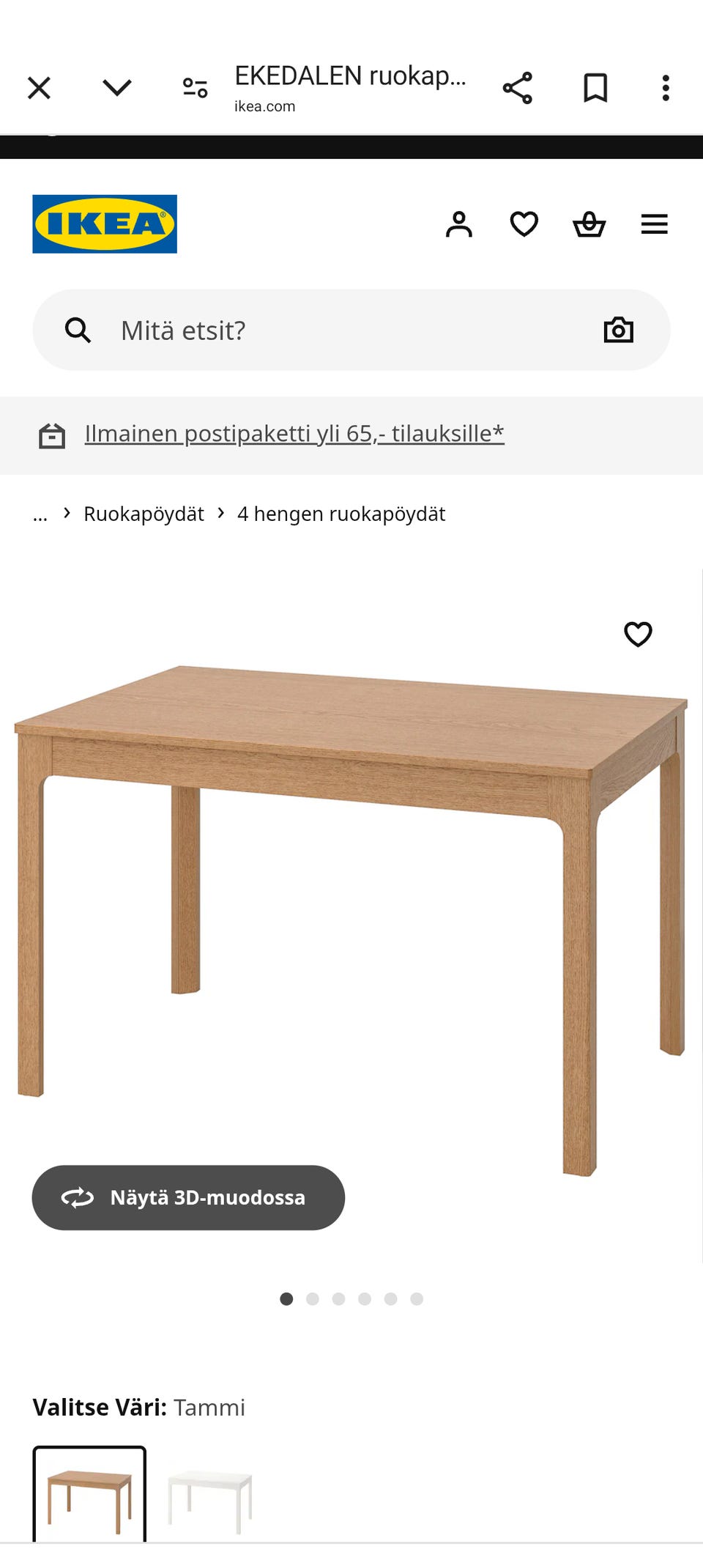Viewport: 703px width, 1568px height.
Task: Click inside the Mitä etsit search field
Action: coord(220,329)
